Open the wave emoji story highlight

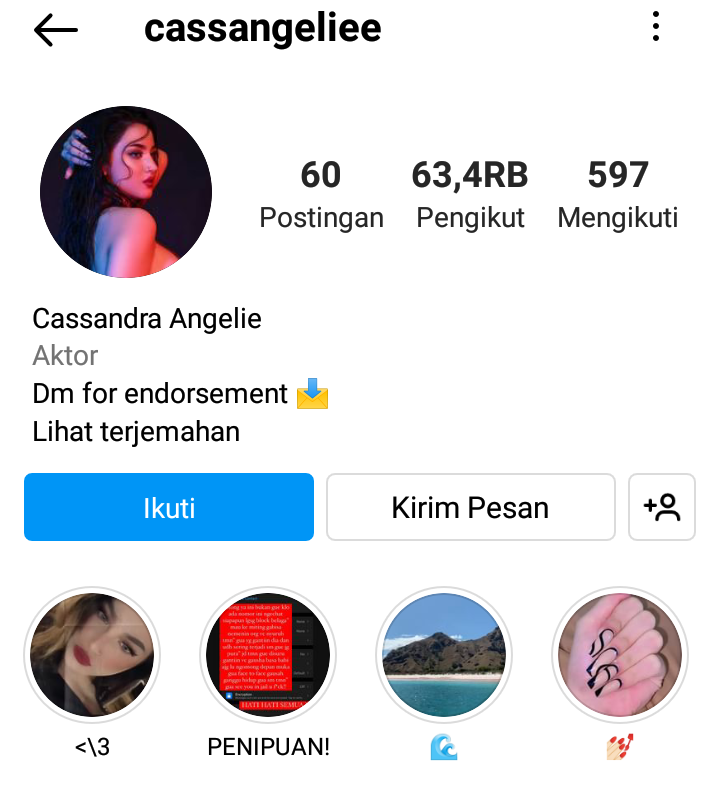[444, 655]
